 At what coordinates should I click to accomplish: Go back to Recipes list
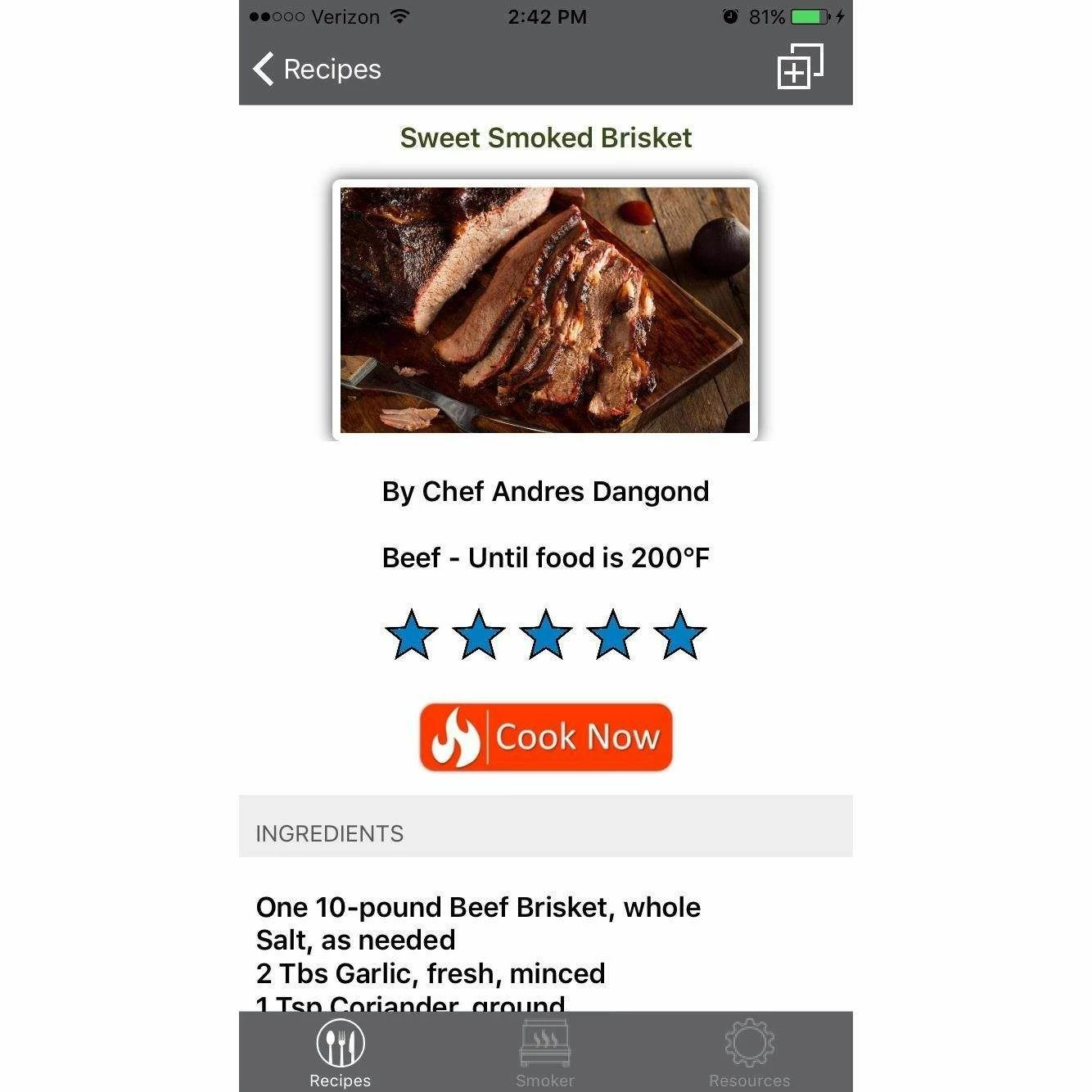[x=318, y=70]
